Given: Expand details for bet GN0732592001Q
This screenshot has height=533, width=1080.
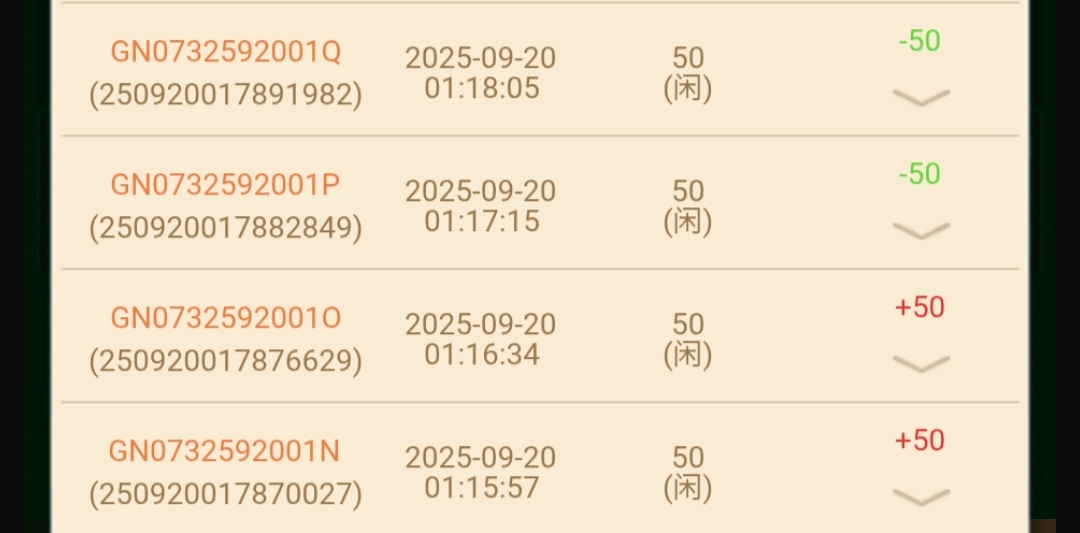Looking at the screenshot, I should tap(920, 97).
